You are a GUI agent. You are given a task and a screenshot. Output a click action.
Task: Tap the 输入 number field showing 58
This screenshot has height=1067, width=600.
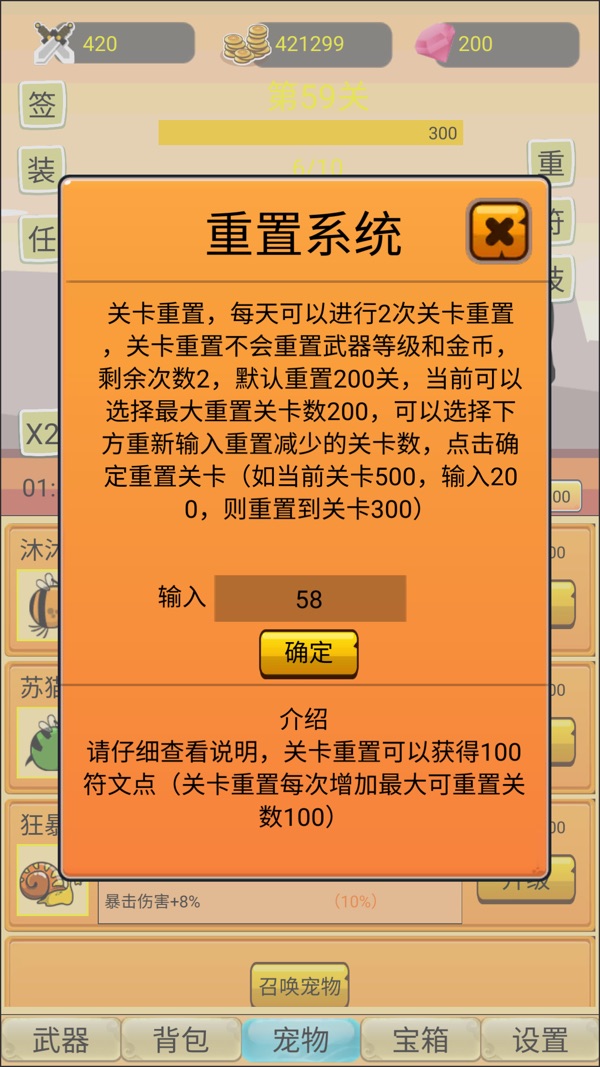[x=310, y=598]
